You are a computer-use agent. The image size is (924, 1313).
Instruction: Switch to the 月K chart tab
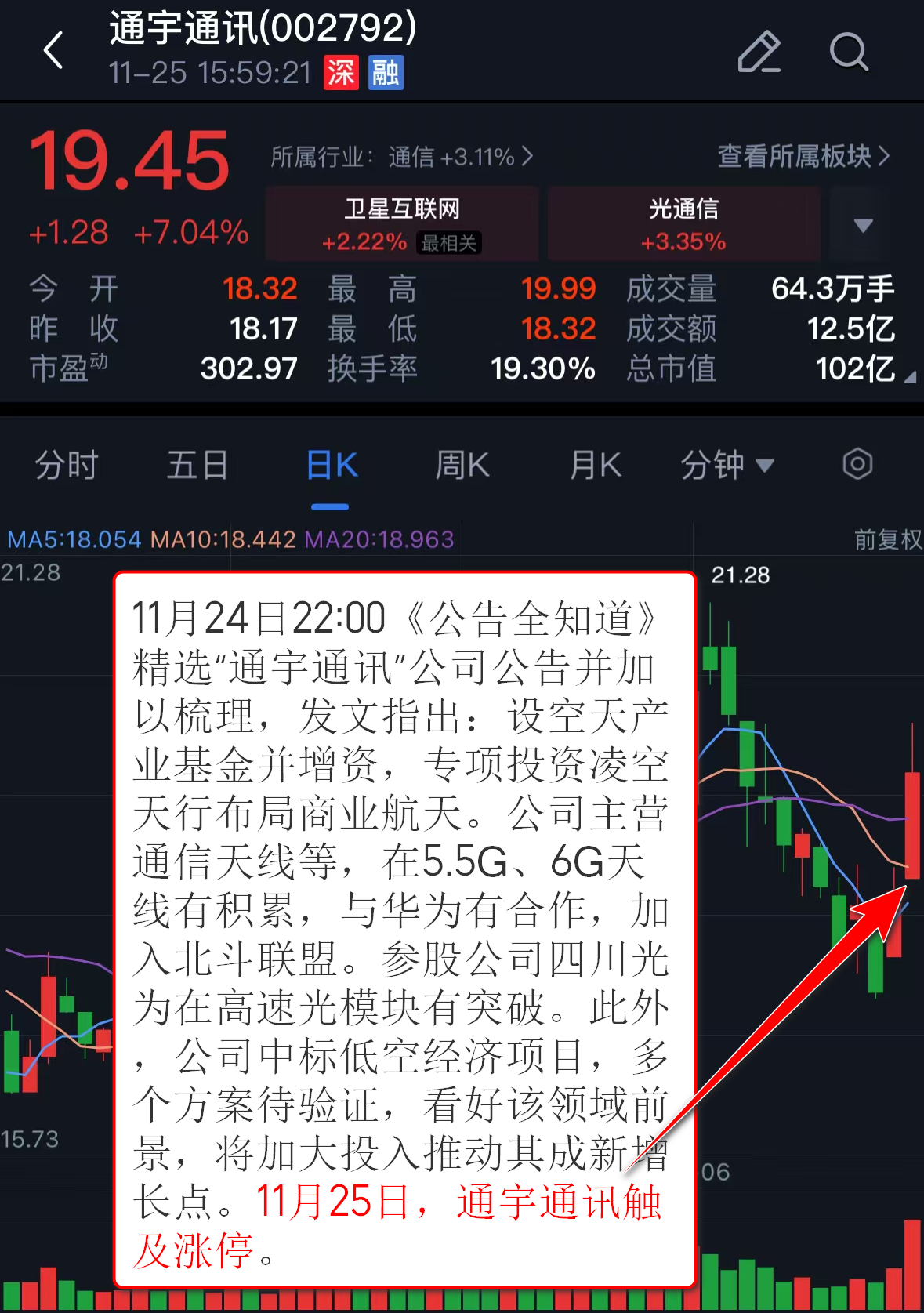point(595,466)
